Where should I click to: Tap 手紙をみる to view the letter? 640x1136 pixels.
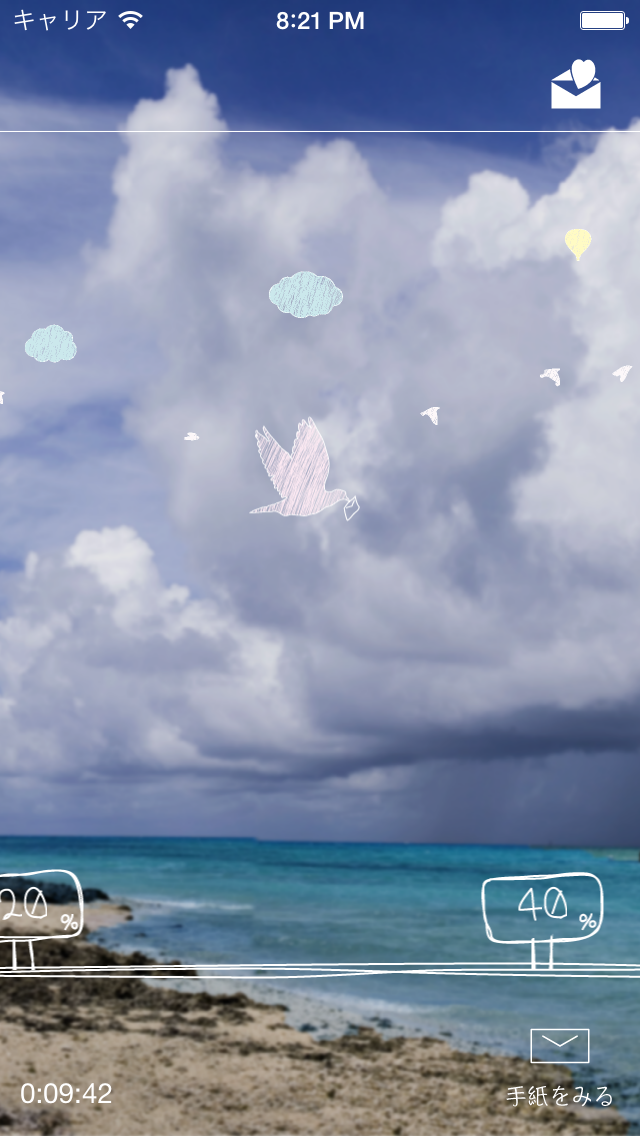click(560, 1096)
